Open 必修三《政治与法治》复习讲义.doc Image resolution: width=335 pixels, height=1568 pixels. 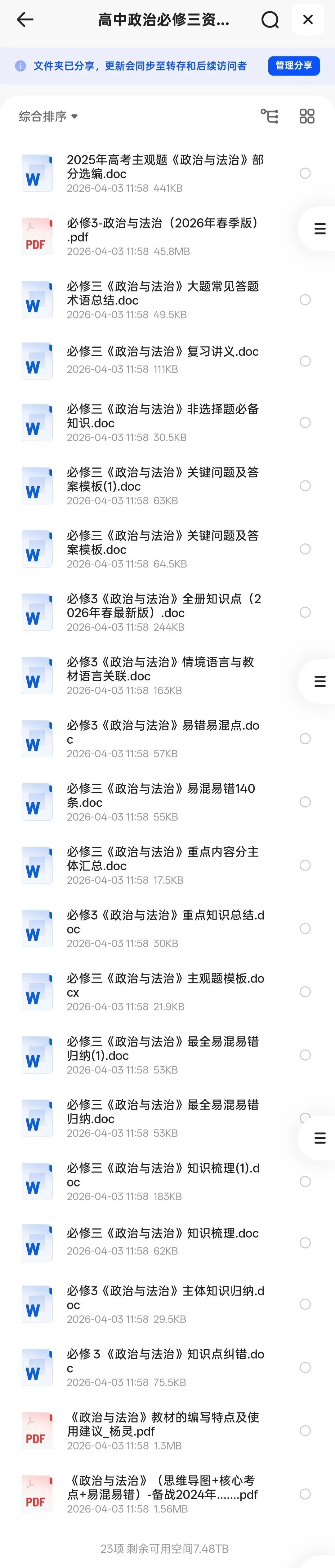click(165, 361)
